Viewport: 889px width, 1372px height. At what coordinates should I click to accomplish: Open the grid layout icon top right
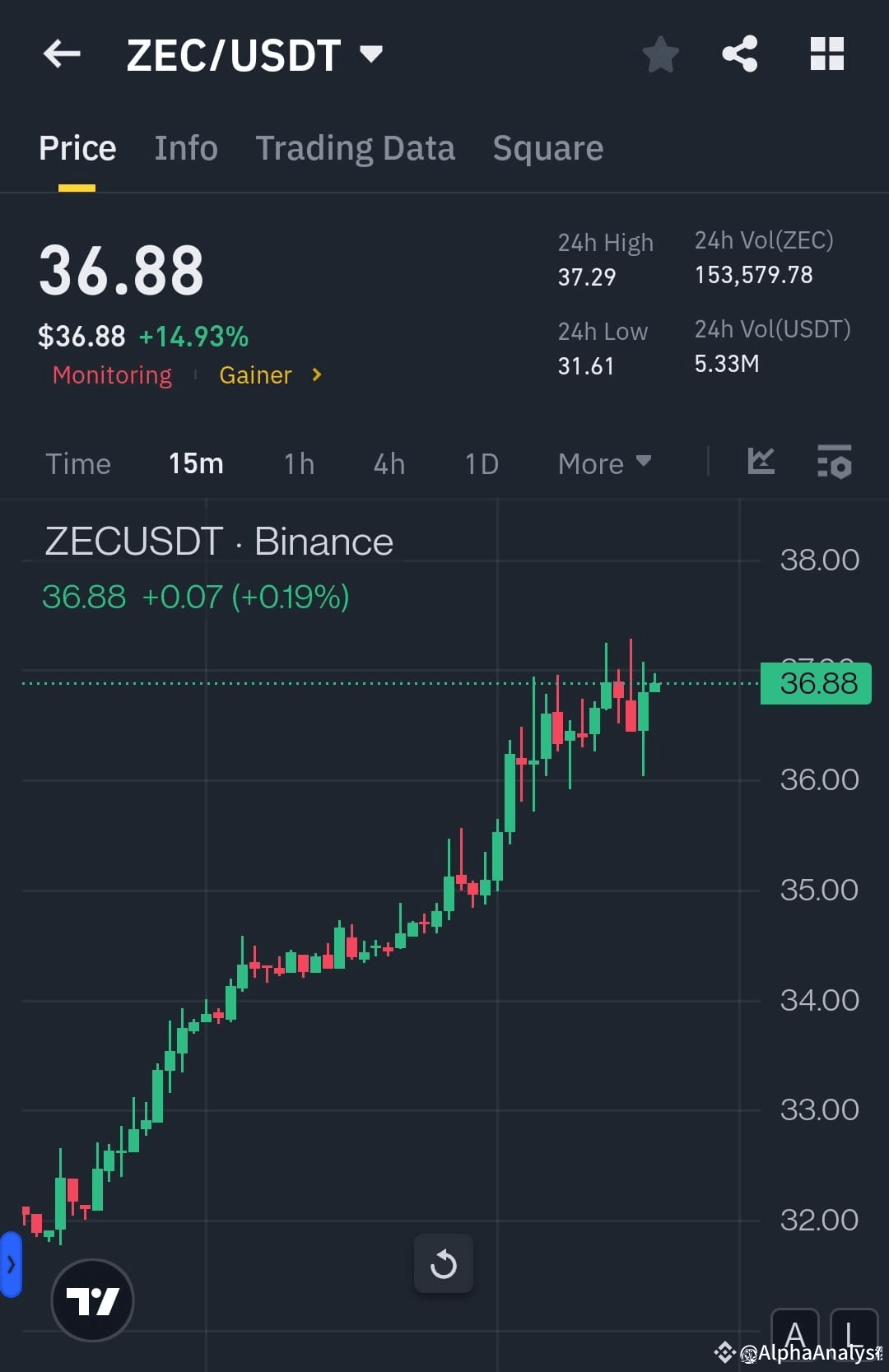(x=826, y=53)
